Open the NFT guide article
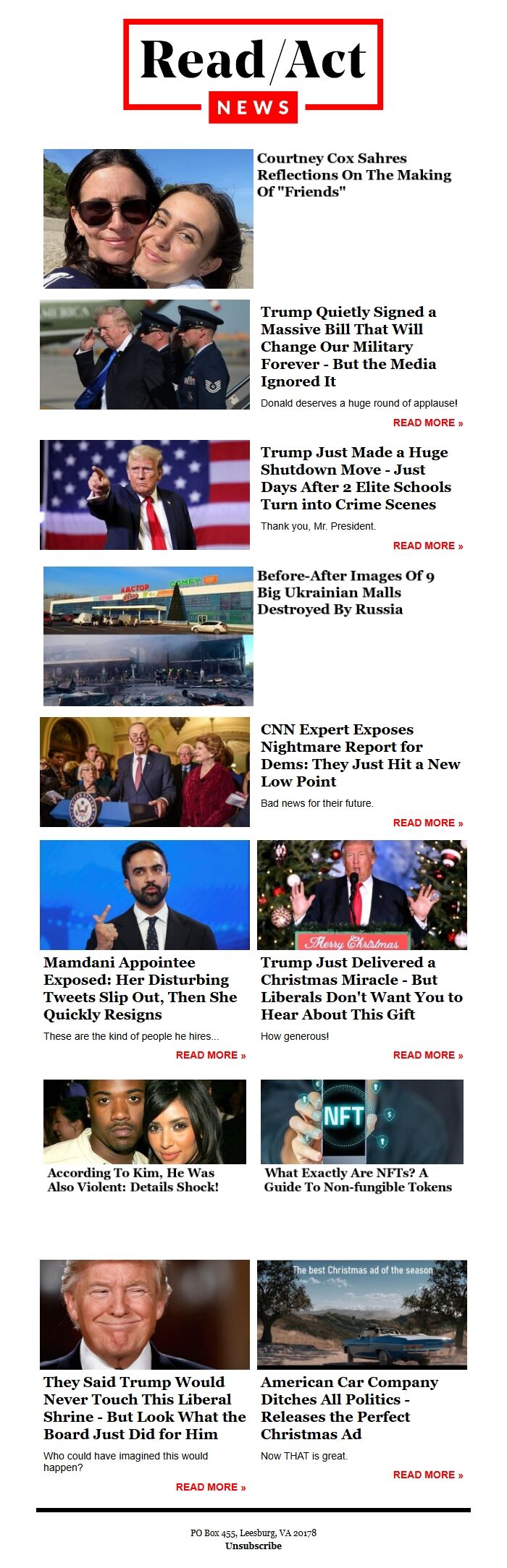 (x=357, y=1179)
